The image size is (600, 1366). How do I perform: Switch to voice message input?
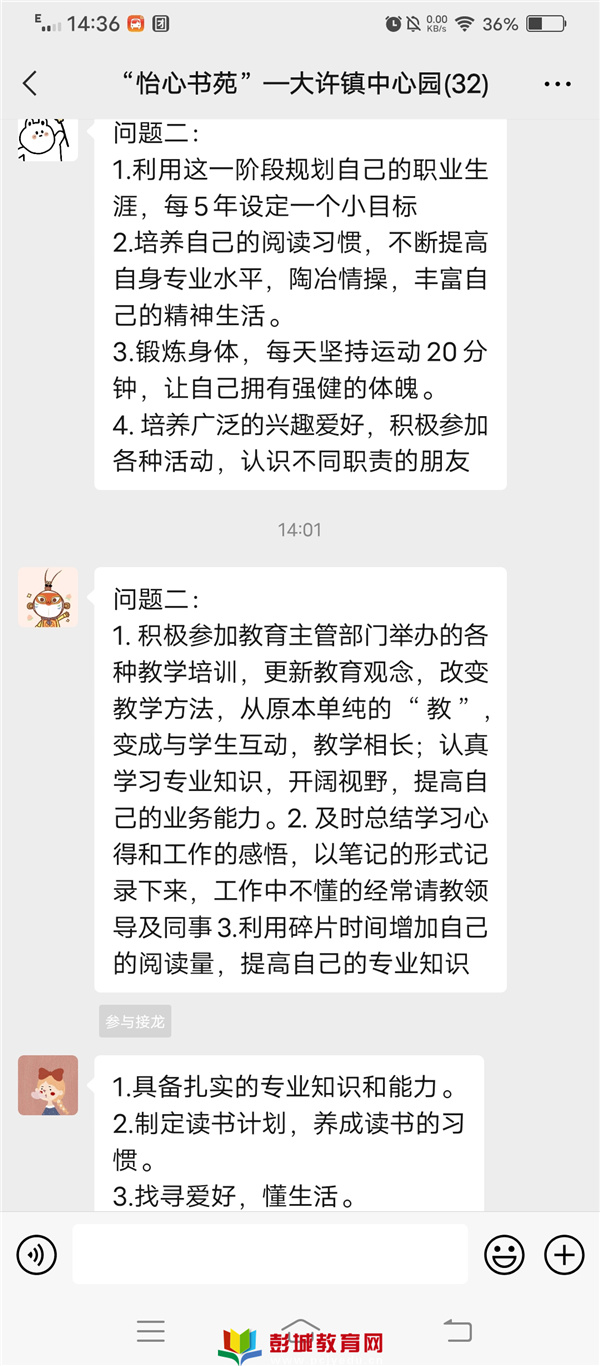(x=37, y=1254)
